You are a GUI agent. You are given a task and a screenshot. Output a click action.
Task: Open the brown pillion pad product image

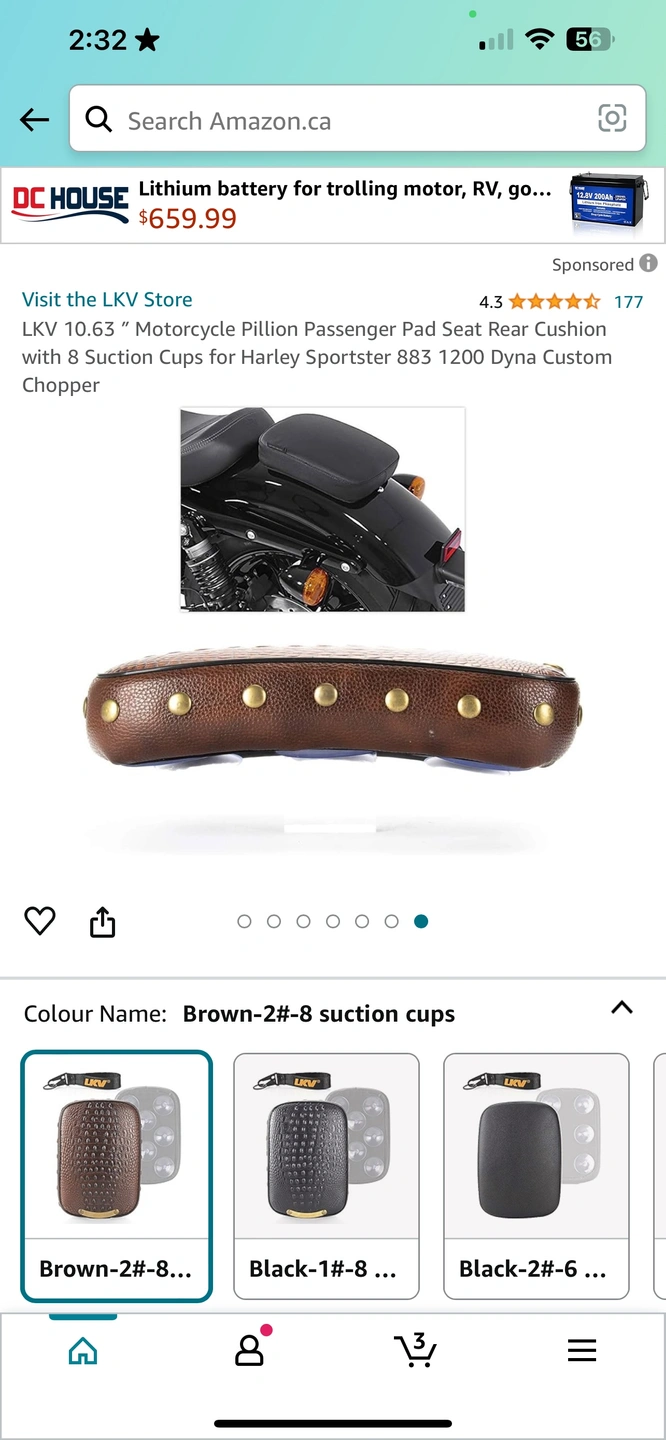pos(333,710)
